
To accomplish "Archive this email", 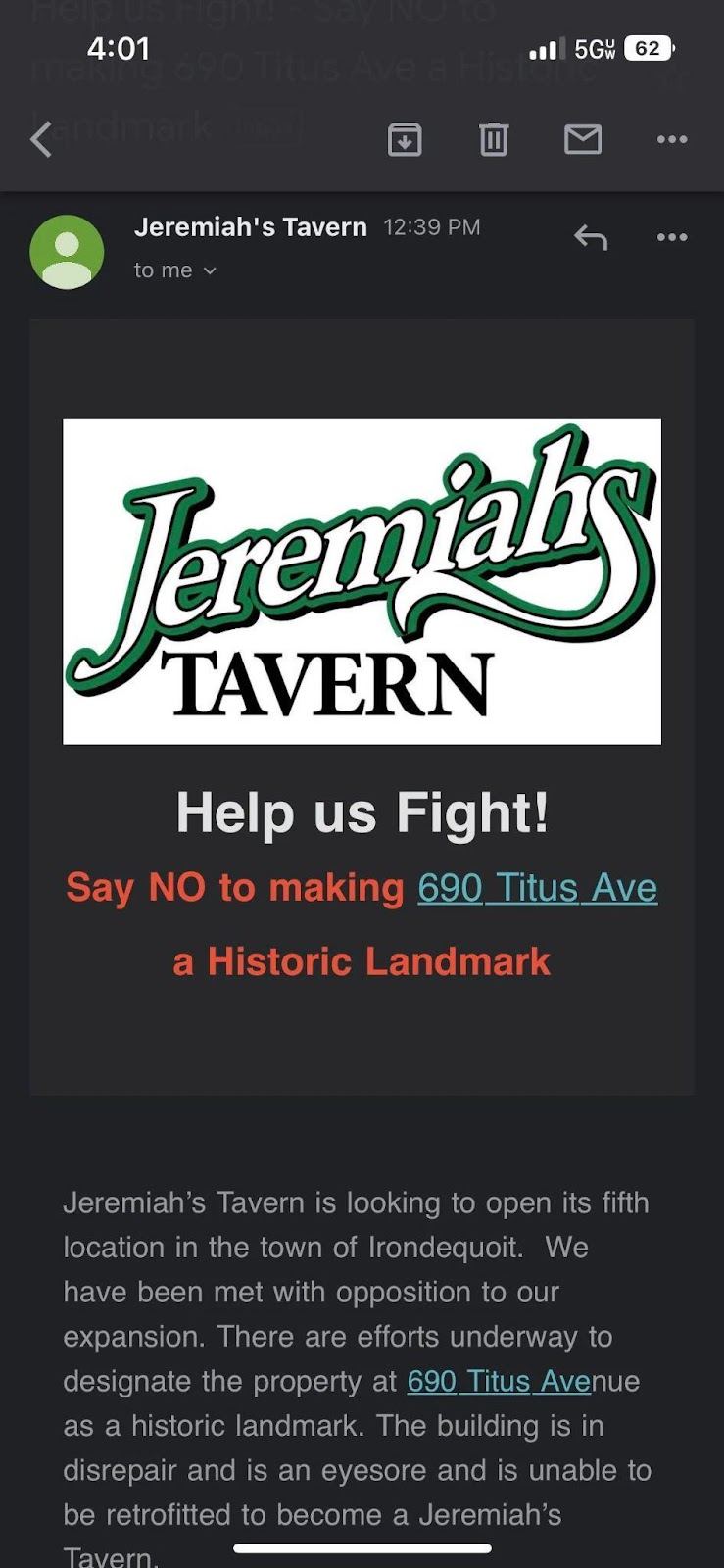I will click(405, 139).
